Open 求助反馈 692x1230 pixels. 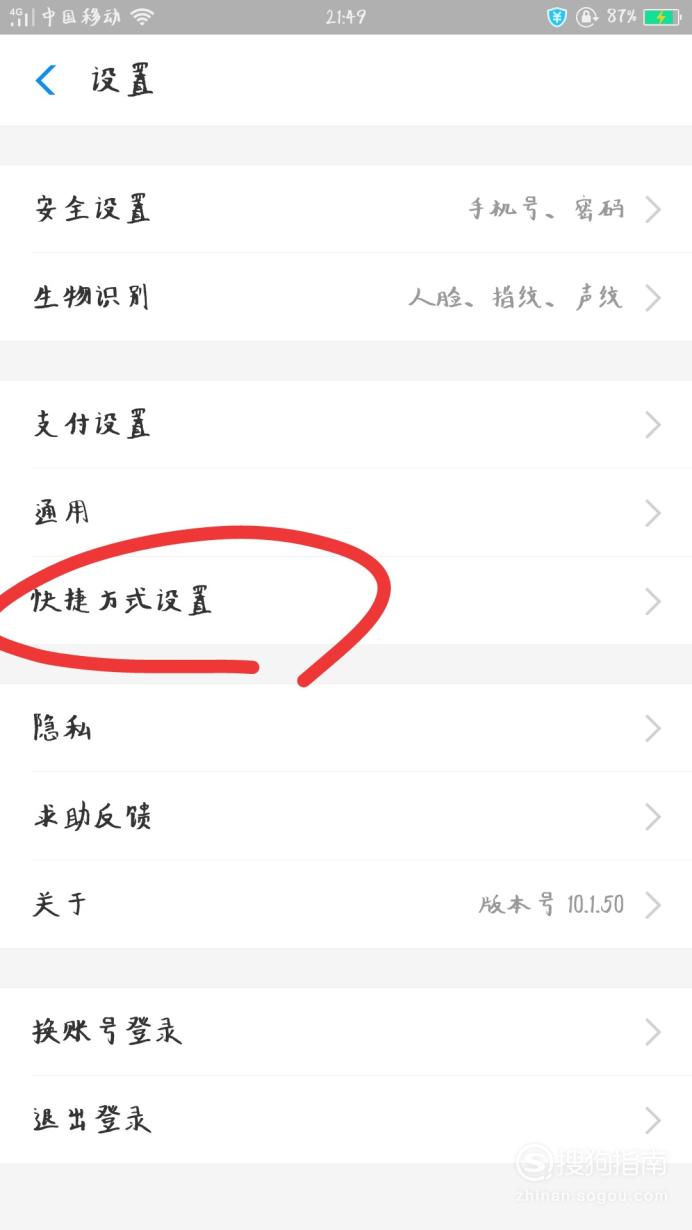[346, 816]
